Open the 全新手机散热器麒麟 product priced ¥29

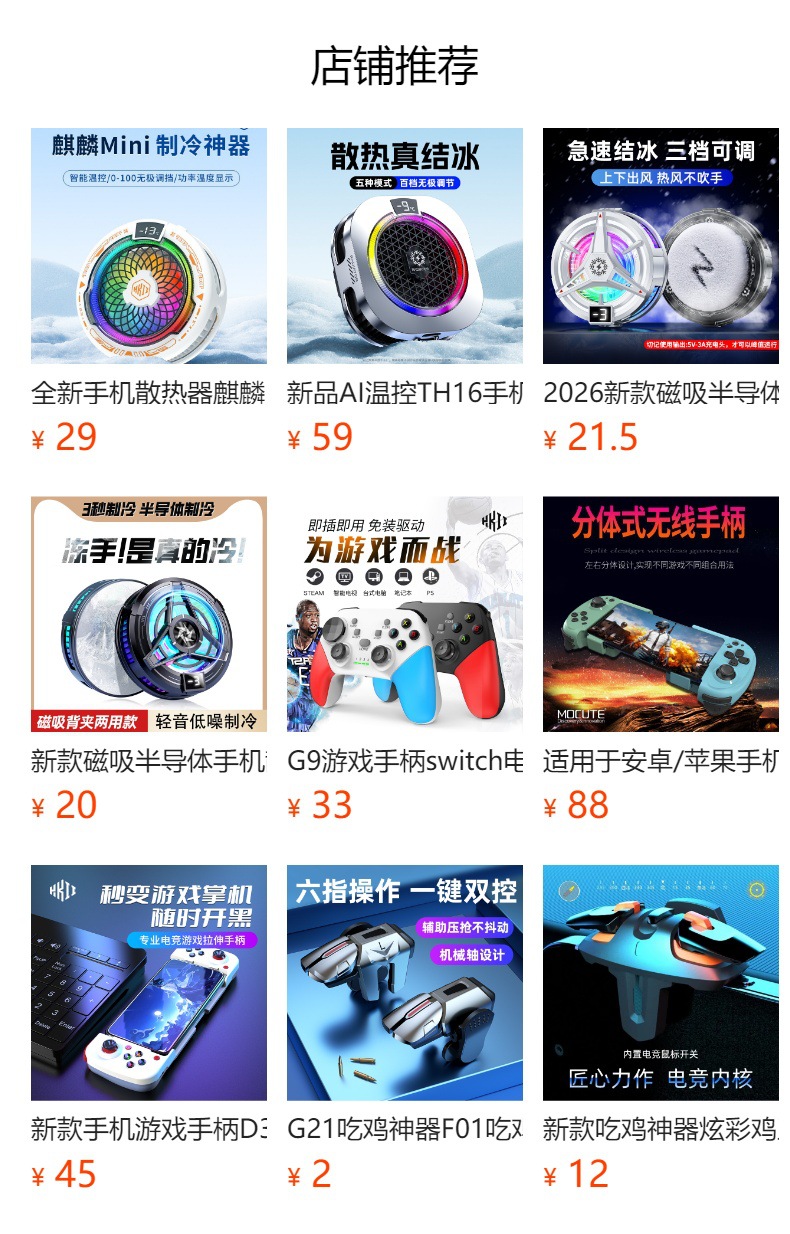pyautogui.click(x=148, y=292)
